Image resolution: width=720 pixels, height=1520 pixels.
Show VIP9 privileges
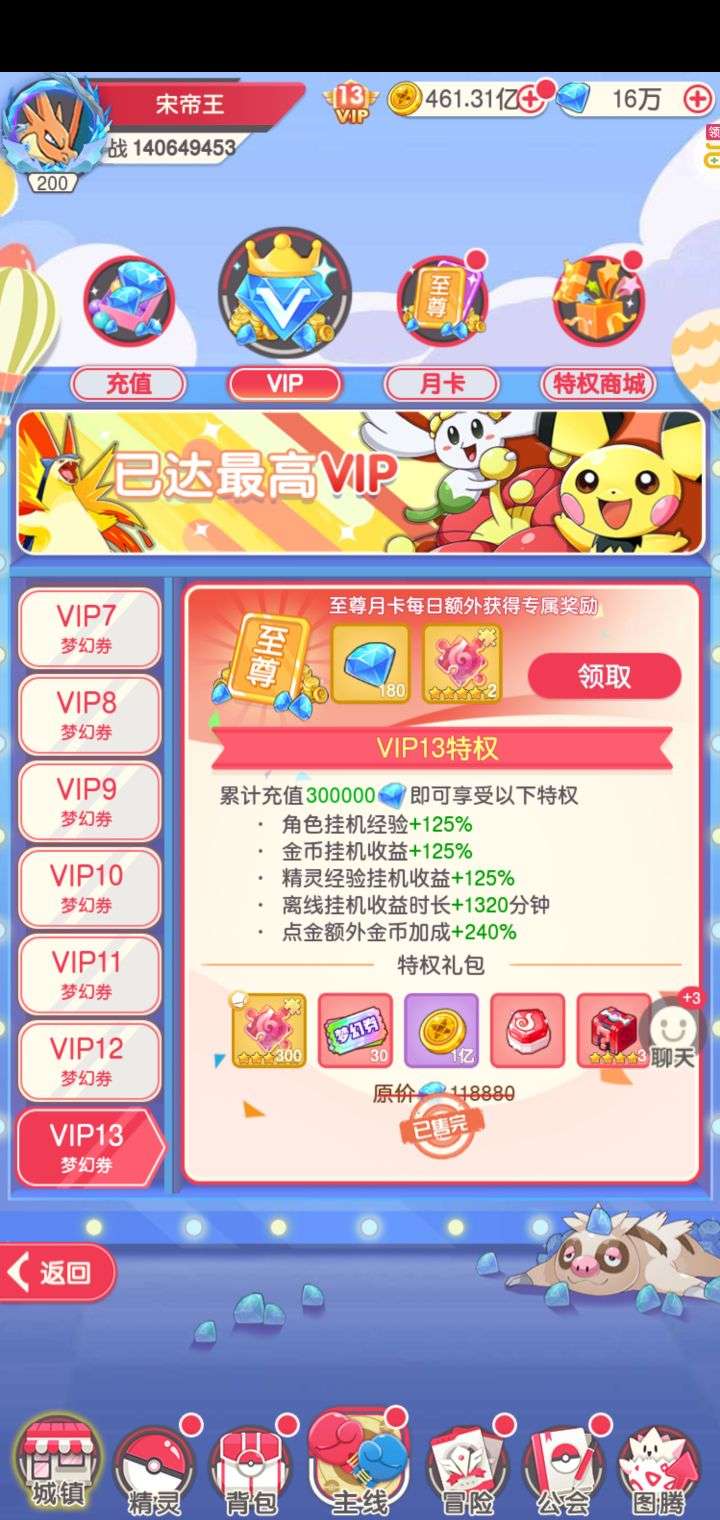tap(89, 801)
